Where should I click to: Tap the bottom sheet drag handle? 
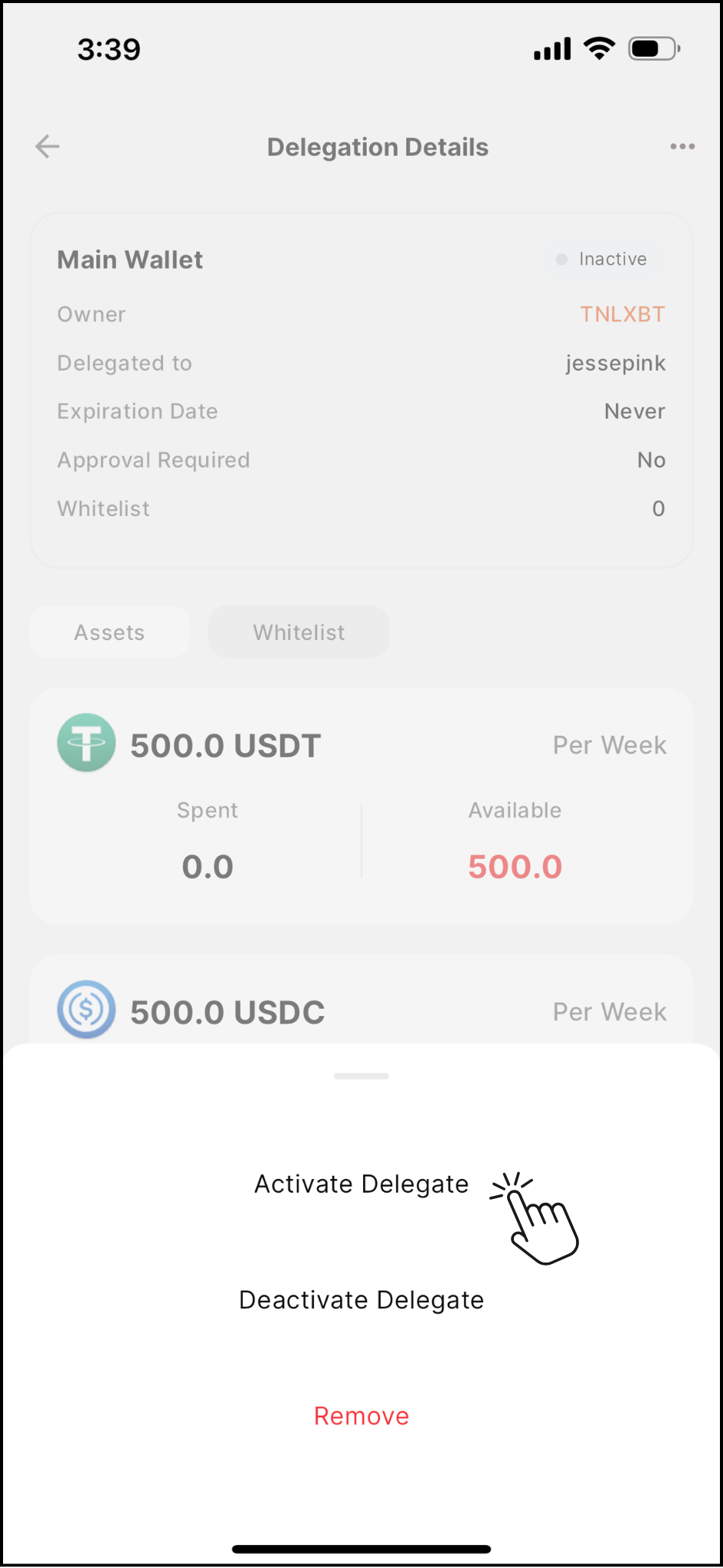tap(361, 1076)
